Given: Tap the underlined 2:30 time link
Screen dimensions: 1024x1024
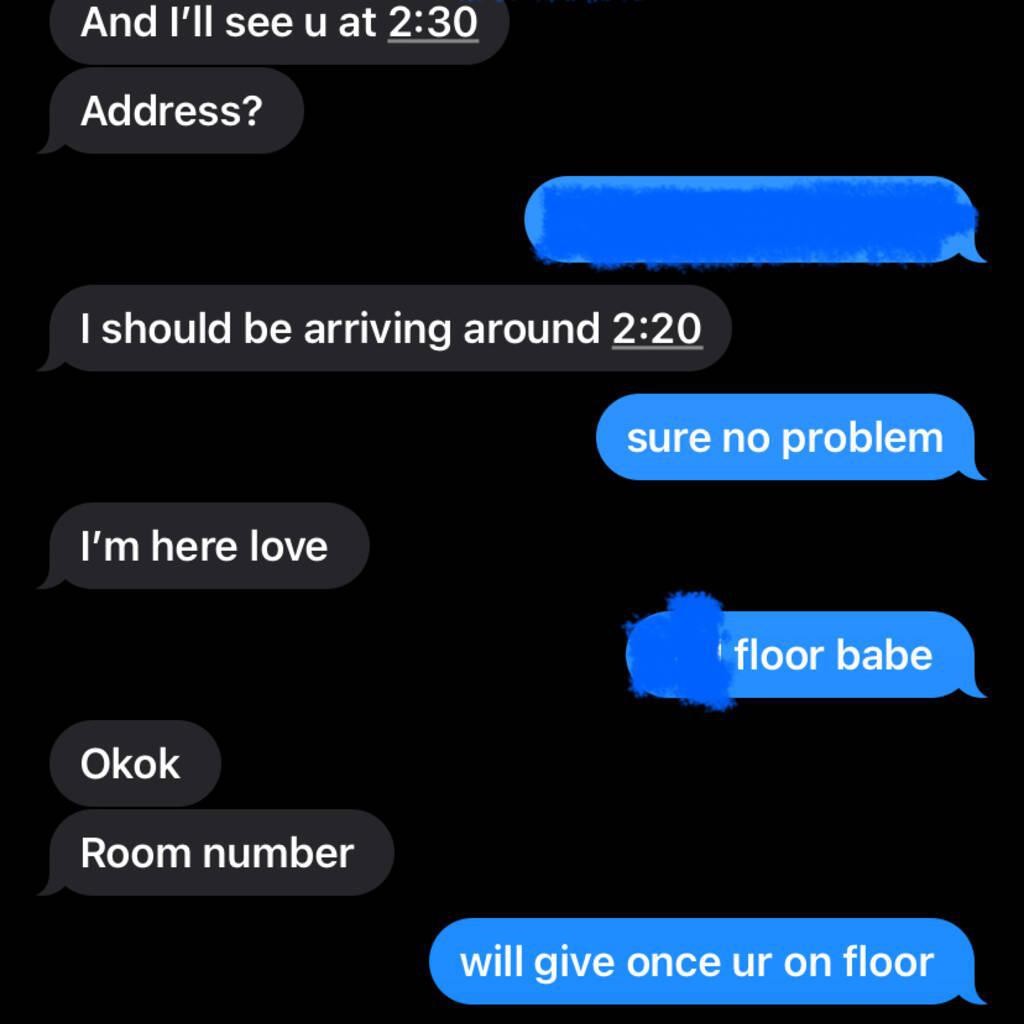Looking at the screenshot, I should click(432, 22).
